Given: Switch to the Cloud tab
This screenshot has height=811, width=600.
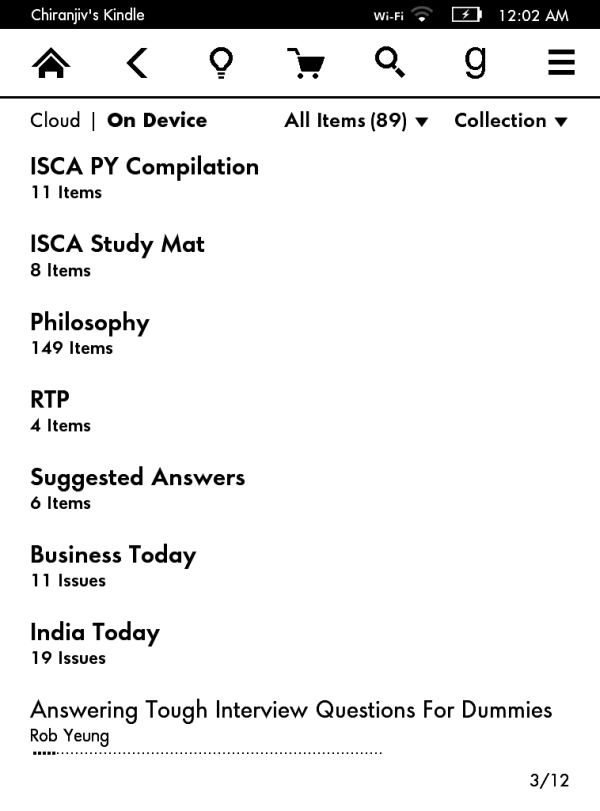Looking at the screenshot, I should tap(55, 121).
